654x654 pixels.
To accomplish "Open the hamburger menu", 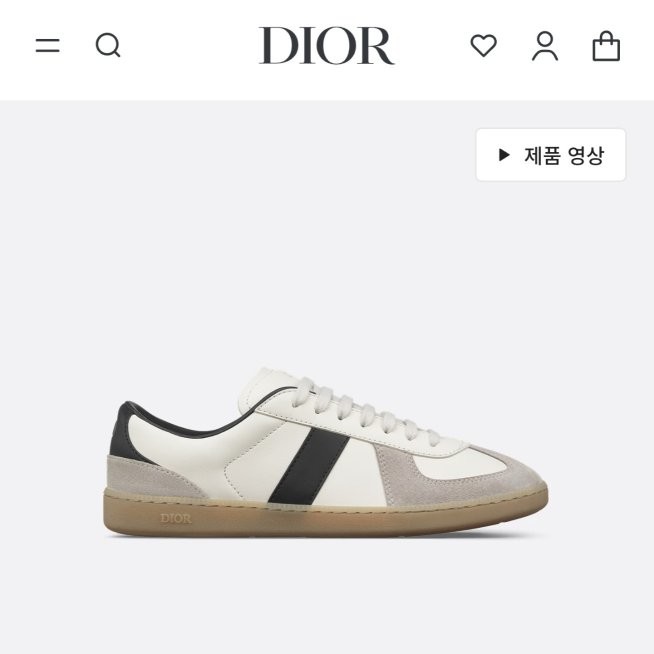I will [x=47, y=46].
